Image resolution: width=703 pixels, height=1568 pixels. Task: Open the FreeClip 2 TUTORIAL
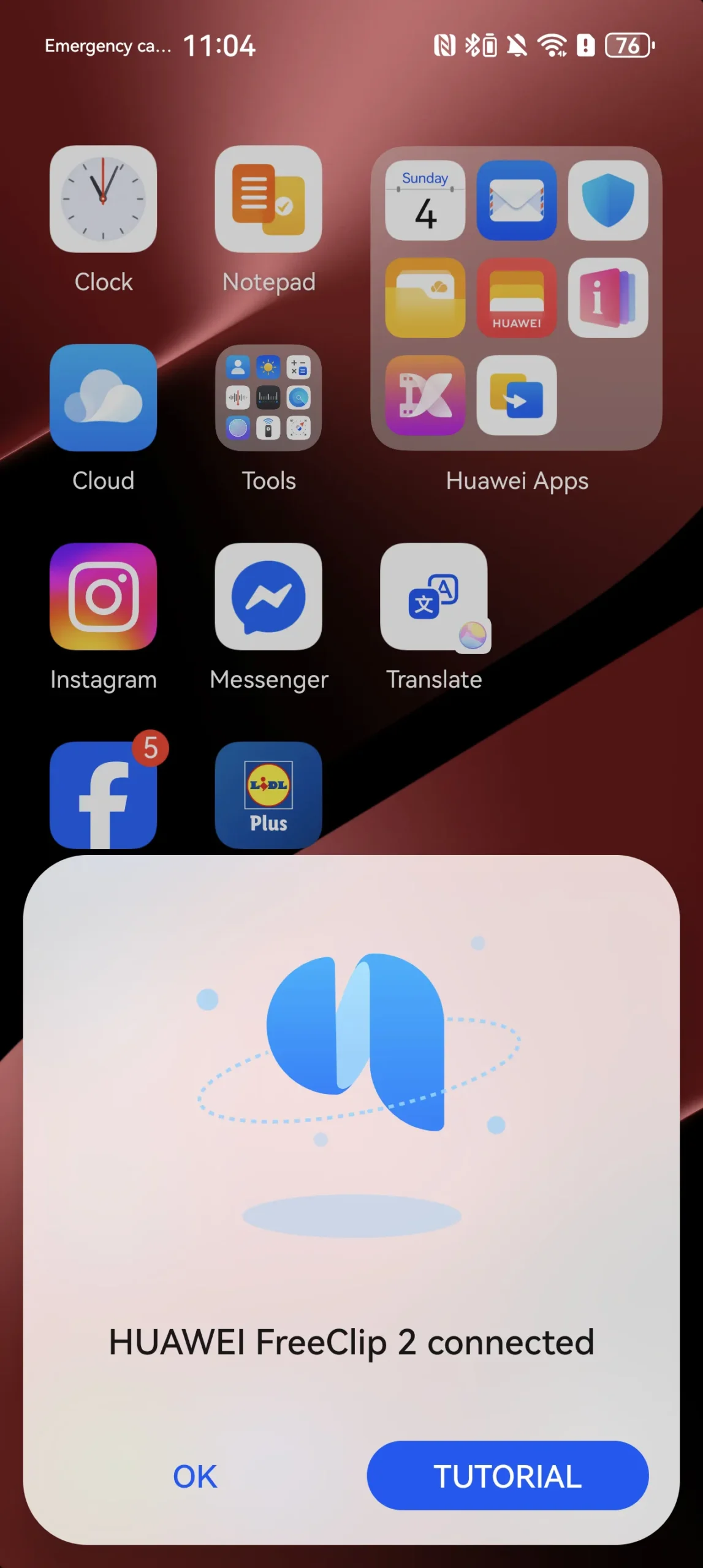(x=507, y=1476)
